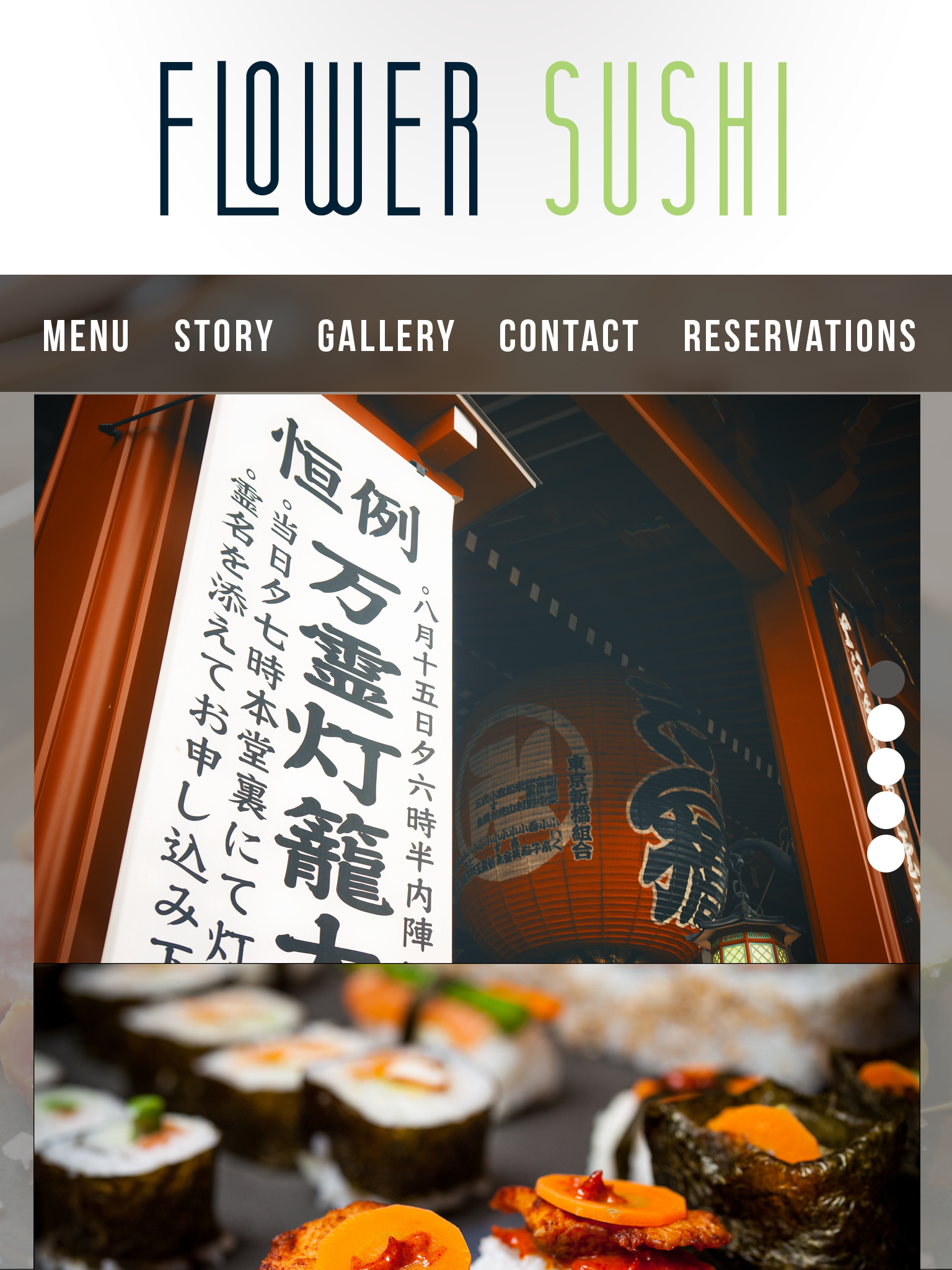952x1270 pixels.
Task: Jump to the last slide dot
Action: tap(886, 853)
